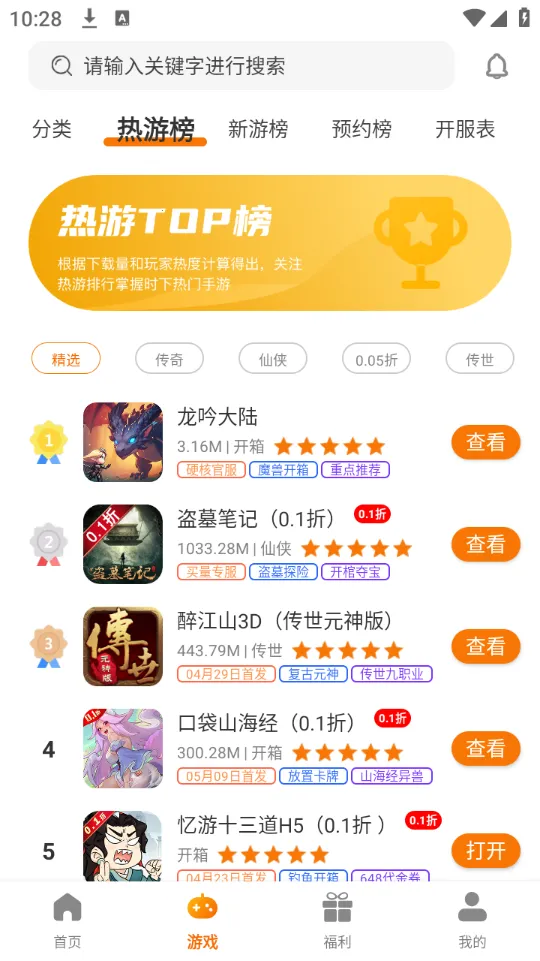The width and height of the screenshot is (540, 961).
Task: Tap the keyword search box
Action: coord(241,66)
